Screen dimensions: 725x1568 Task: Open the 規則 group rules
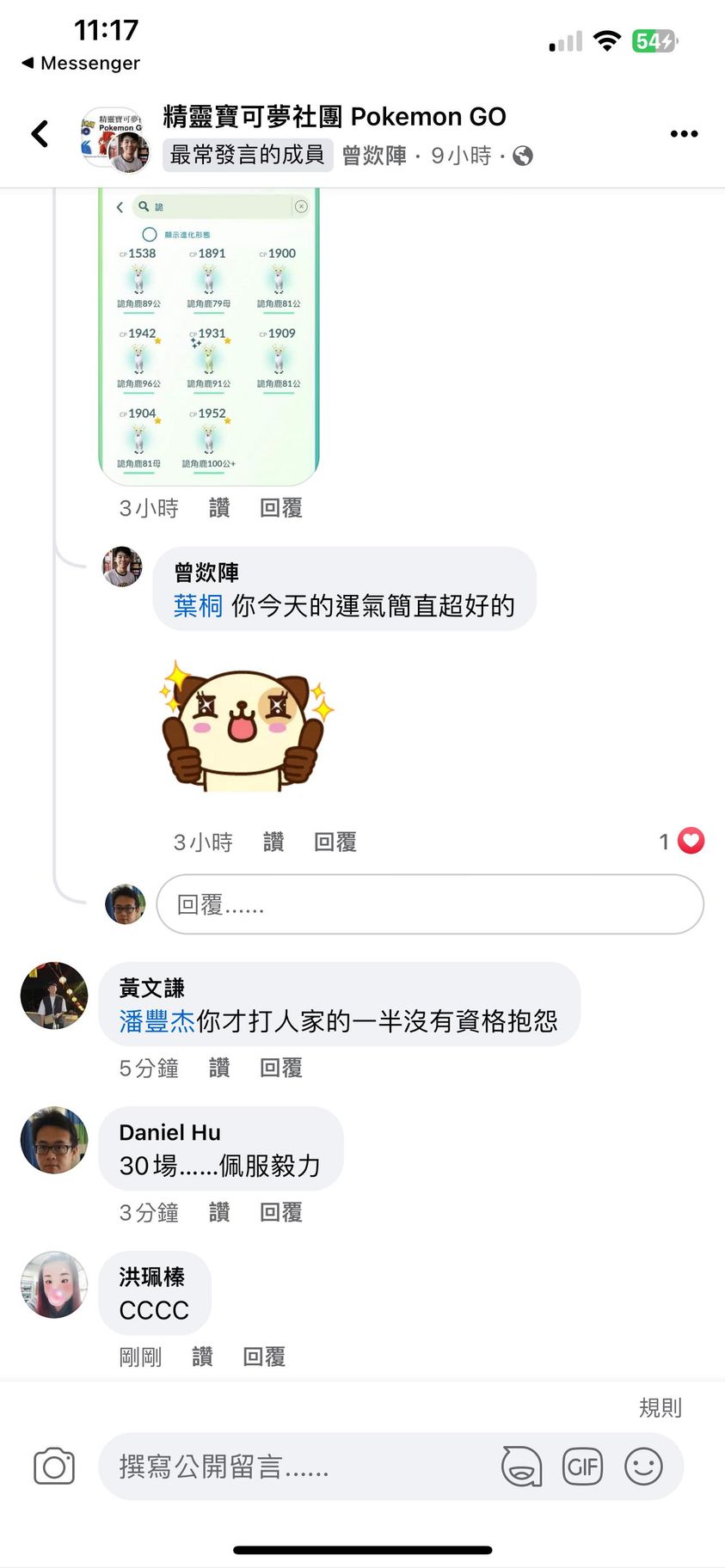tap(660, 1408)
